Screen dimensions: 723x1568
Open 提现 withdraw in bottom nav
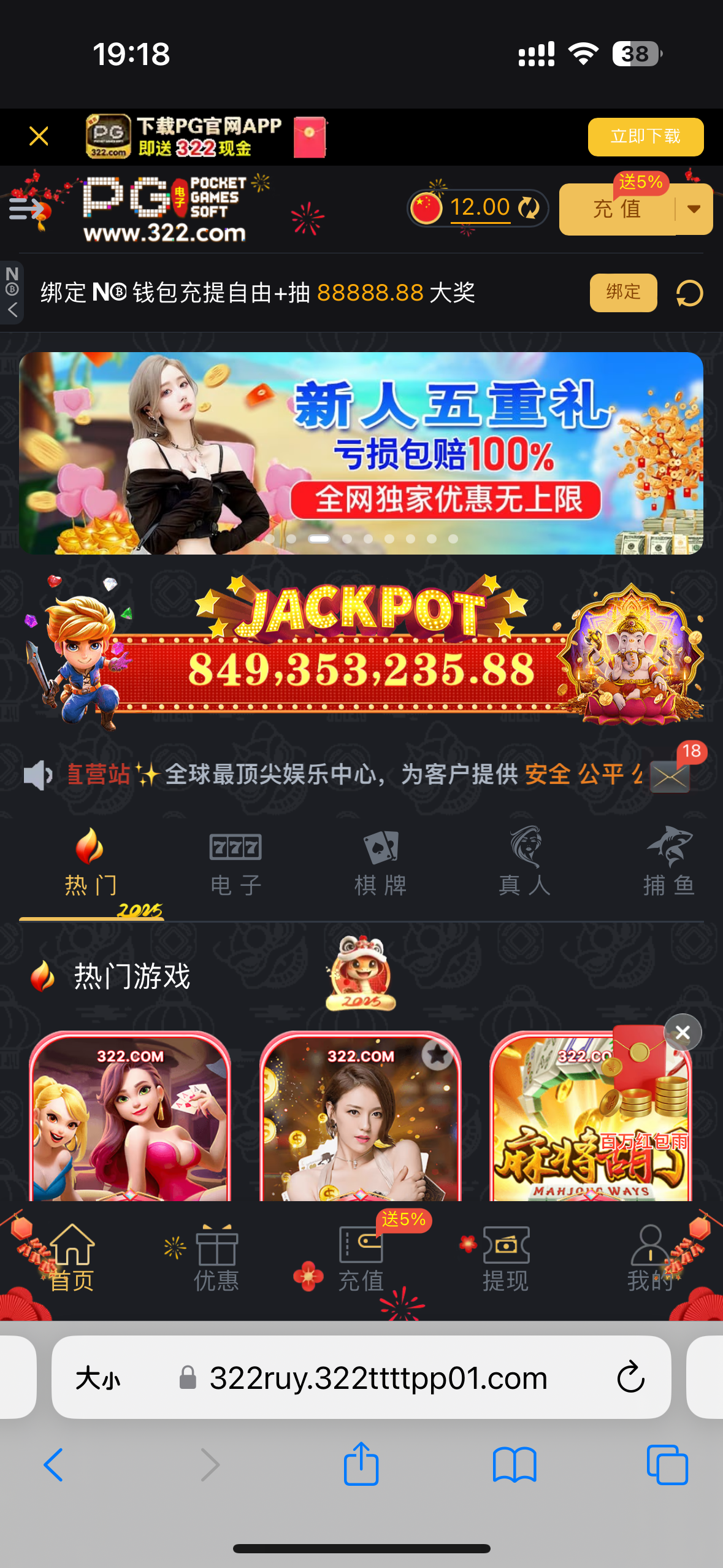(x=505, y=1258)
